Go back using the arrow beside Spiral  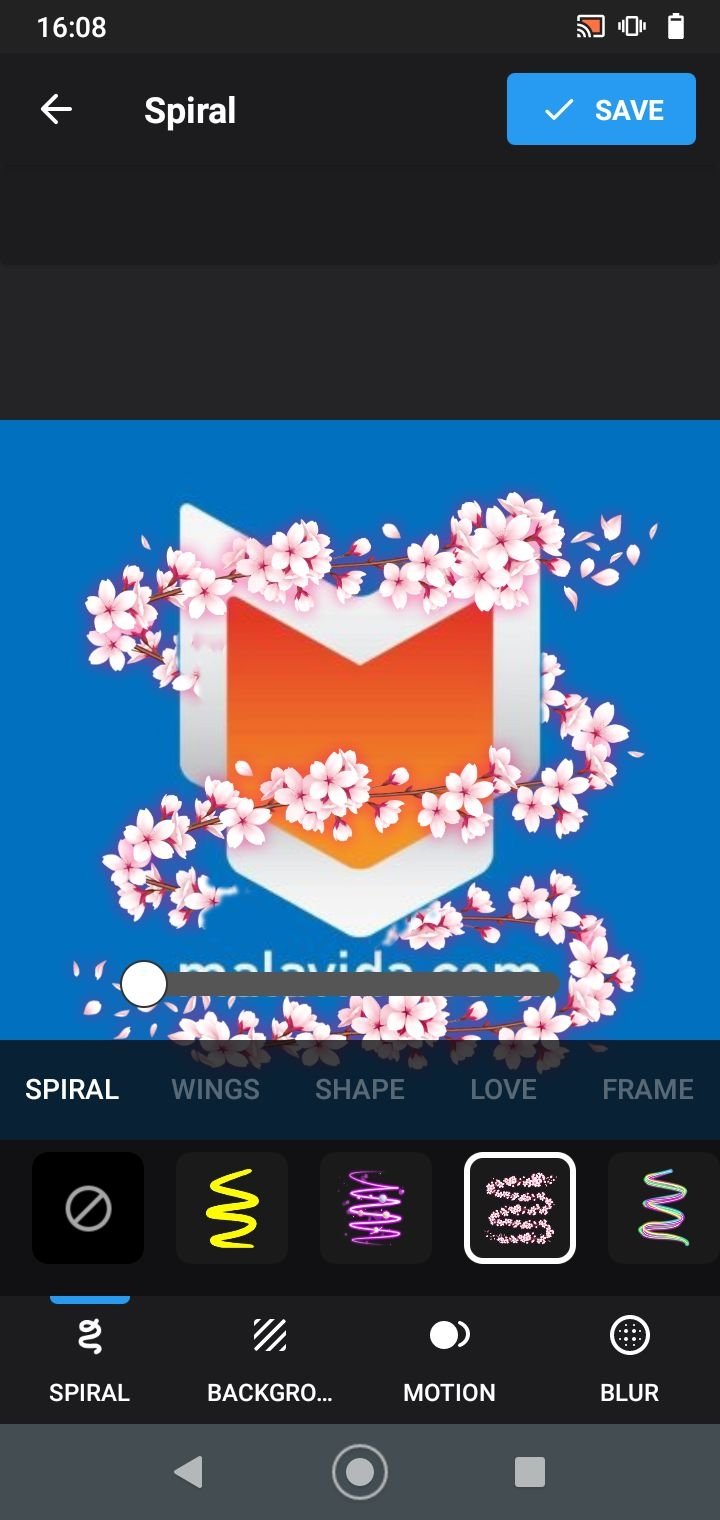pyautogui.click(x=56, y=110)
